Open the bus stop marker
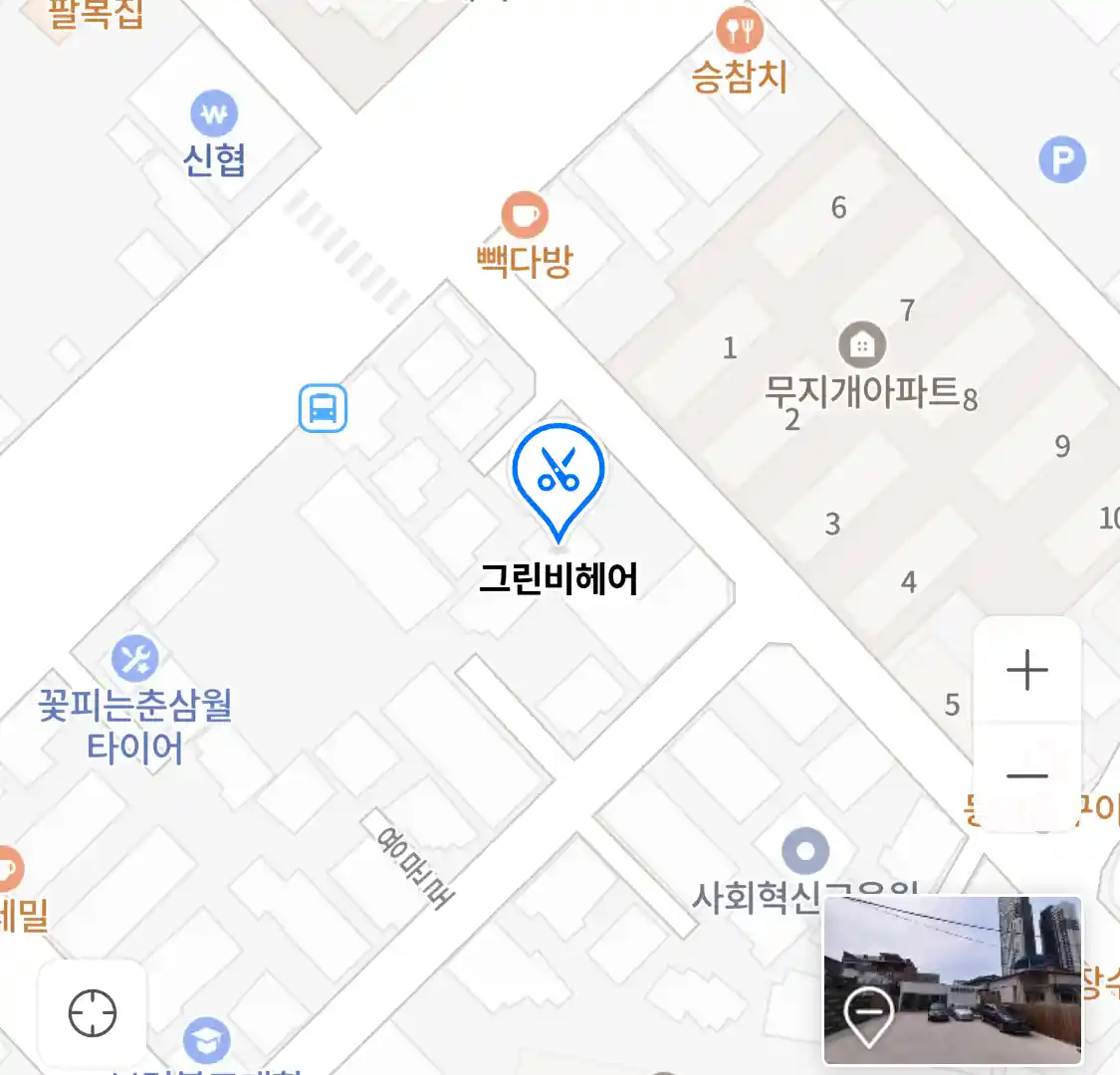The height and width of the screenshot is (1075, 1120). point(324,408)
